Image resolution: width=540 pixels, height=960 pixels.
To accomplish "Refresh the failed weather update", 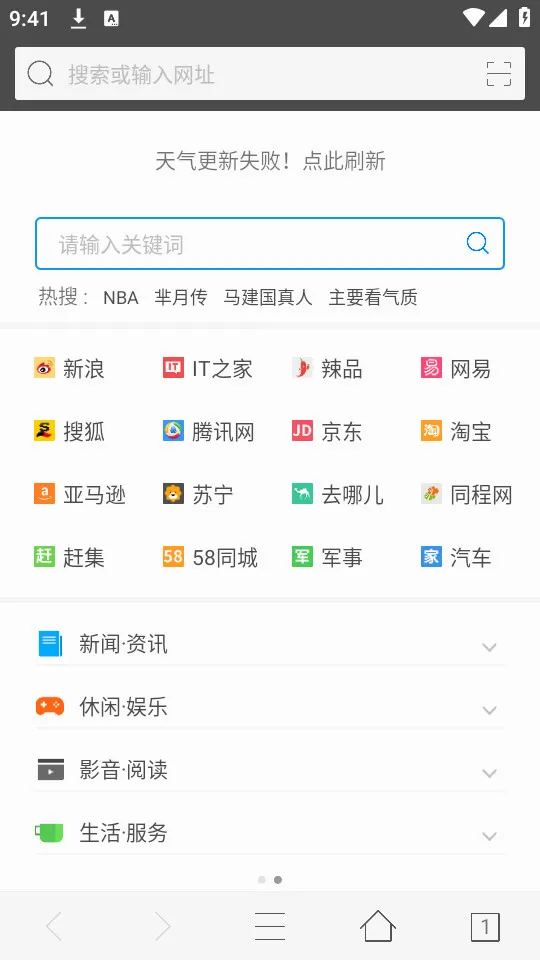I will coord(270,162).
